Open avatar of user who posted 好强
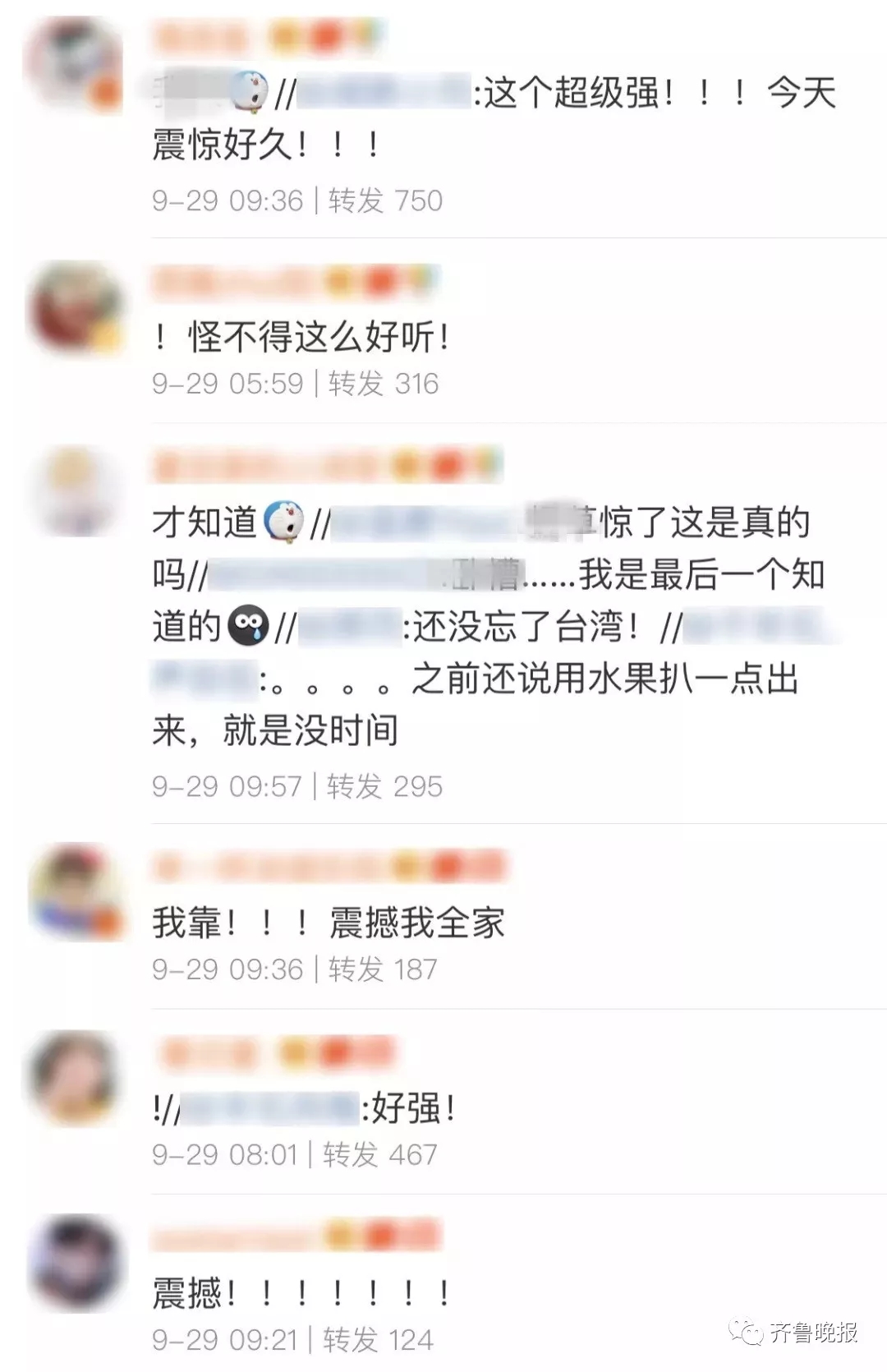887x1372 pixels. [x=76, y=1077]
